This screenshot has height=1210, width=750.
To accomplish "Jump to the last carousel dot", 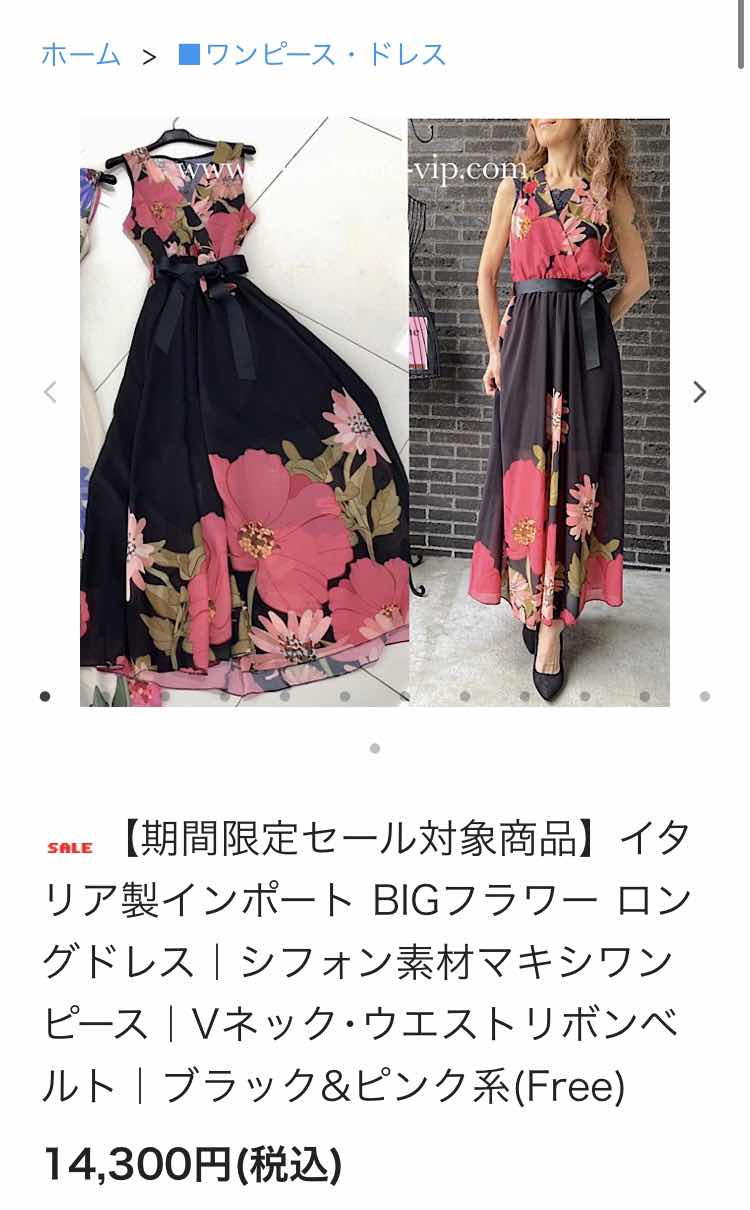I will click(x=374, y=747).
